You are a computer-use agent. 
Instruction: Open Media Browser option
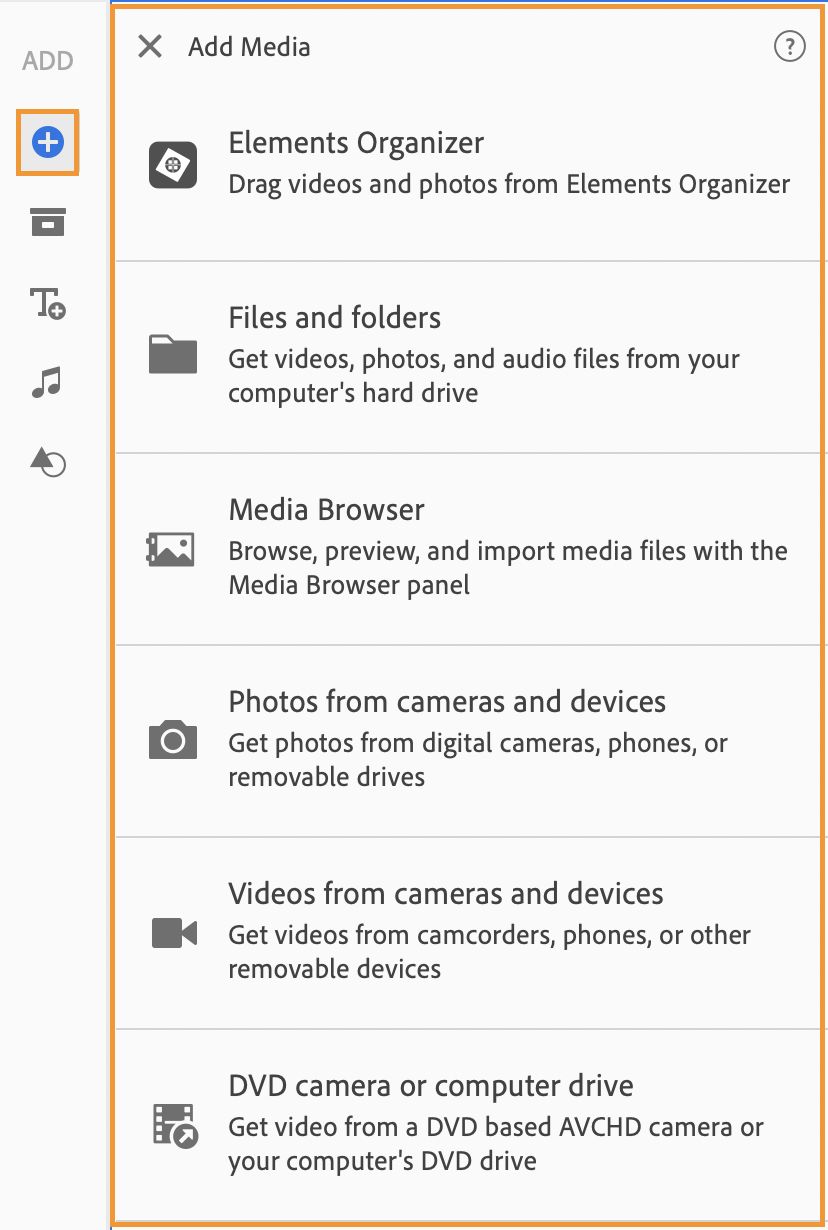(468, 548)
